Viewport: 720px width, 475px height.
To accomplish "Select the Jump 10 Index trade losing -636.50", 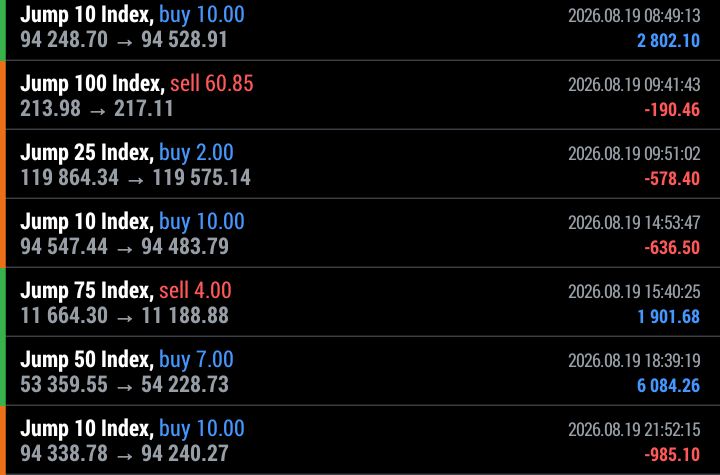I will (360, 233).
